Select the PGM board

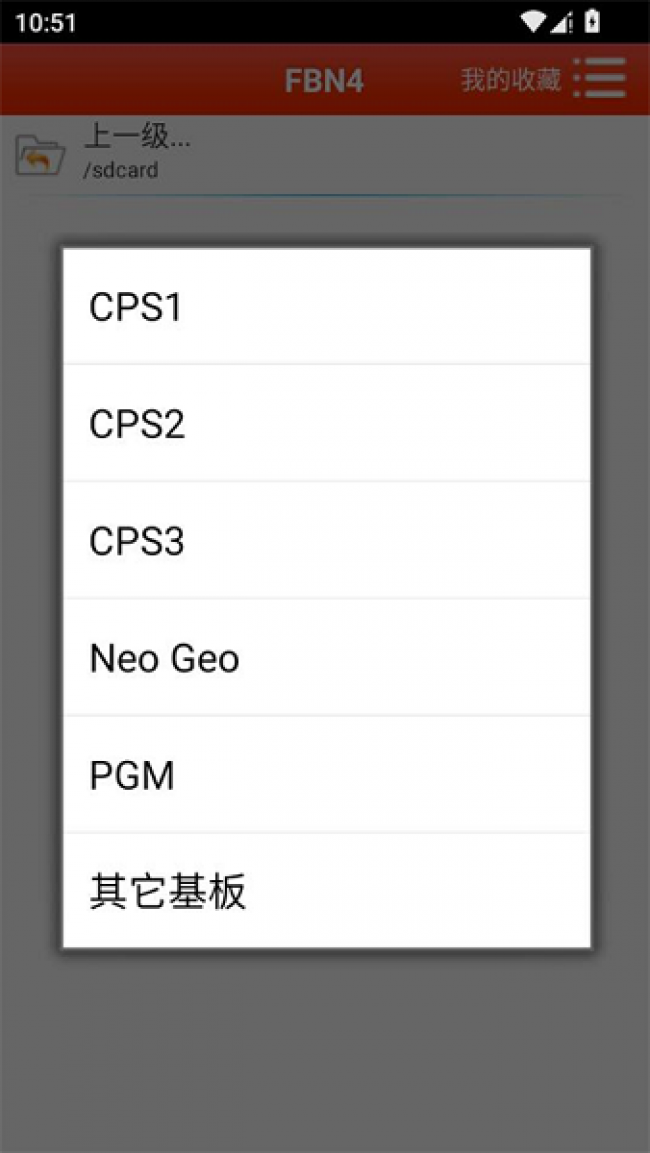[326, 775]
